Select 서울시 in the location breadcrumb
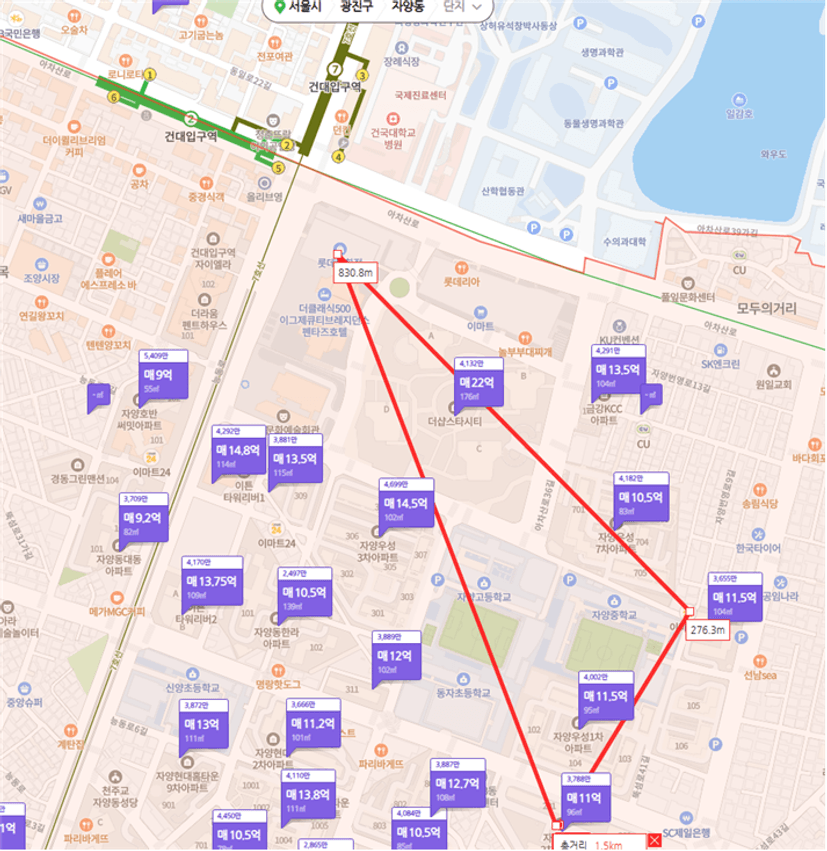Image resolution: width=827 pixels, height=851 pixels. [x=305, y=6]
